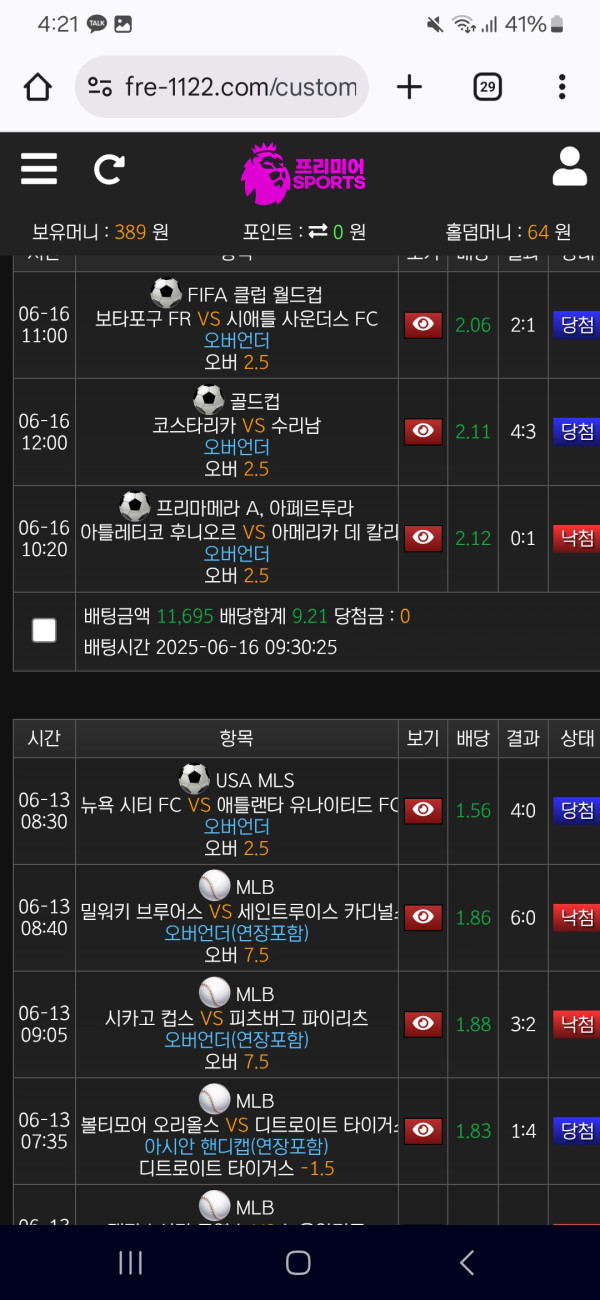The height and width of the screenshot is (1300, 600).
Task: View details of 코스타리카 vs 수리남 match
Action: (423, 431)
